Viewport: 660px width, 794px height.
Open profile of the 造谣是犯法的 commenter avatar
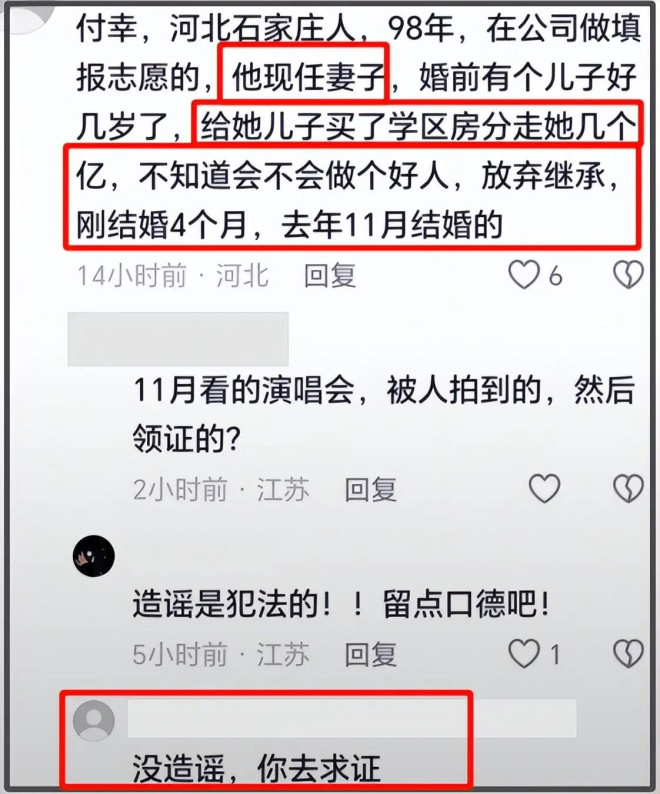coord(94,555)
